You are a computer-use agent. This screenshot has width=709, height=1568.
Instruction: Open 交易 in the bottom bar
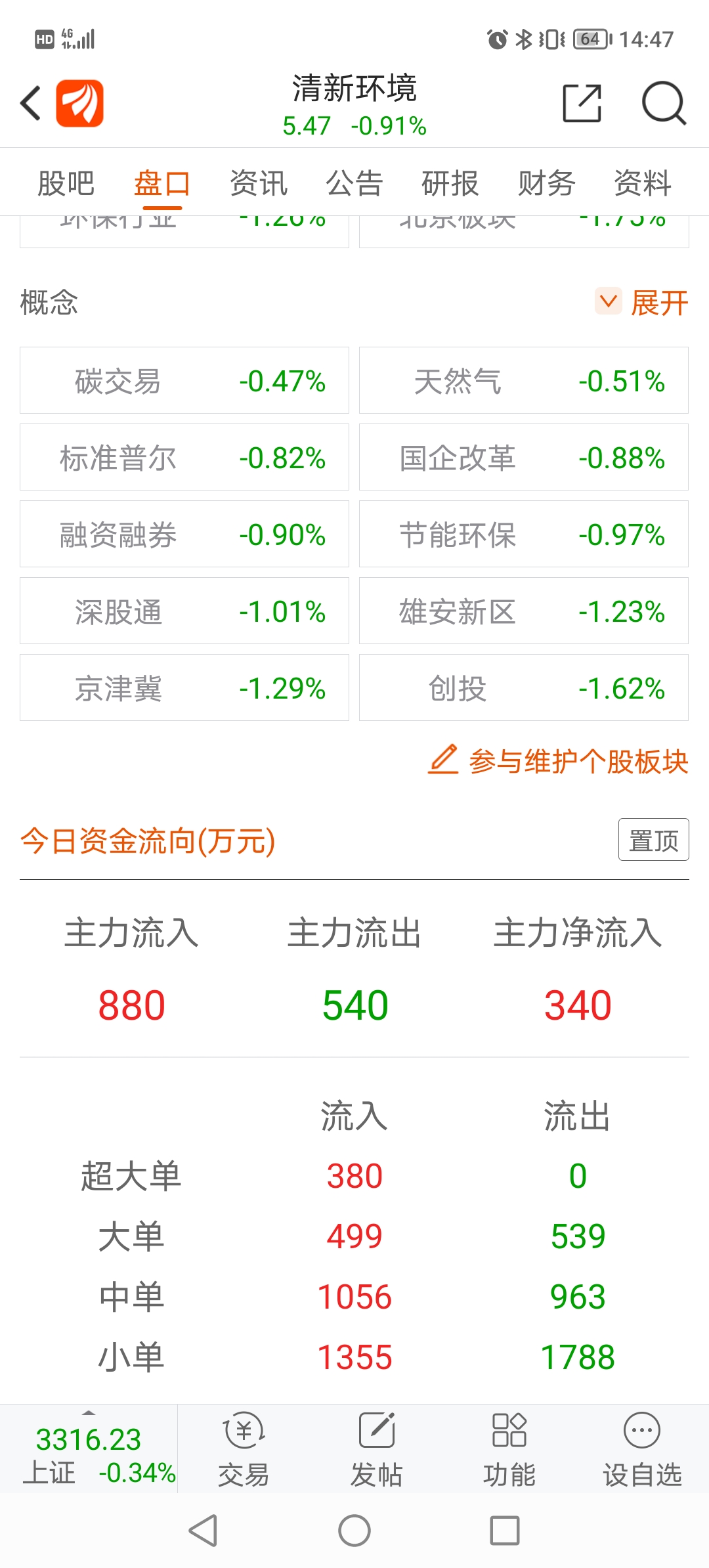[244, 1450]
